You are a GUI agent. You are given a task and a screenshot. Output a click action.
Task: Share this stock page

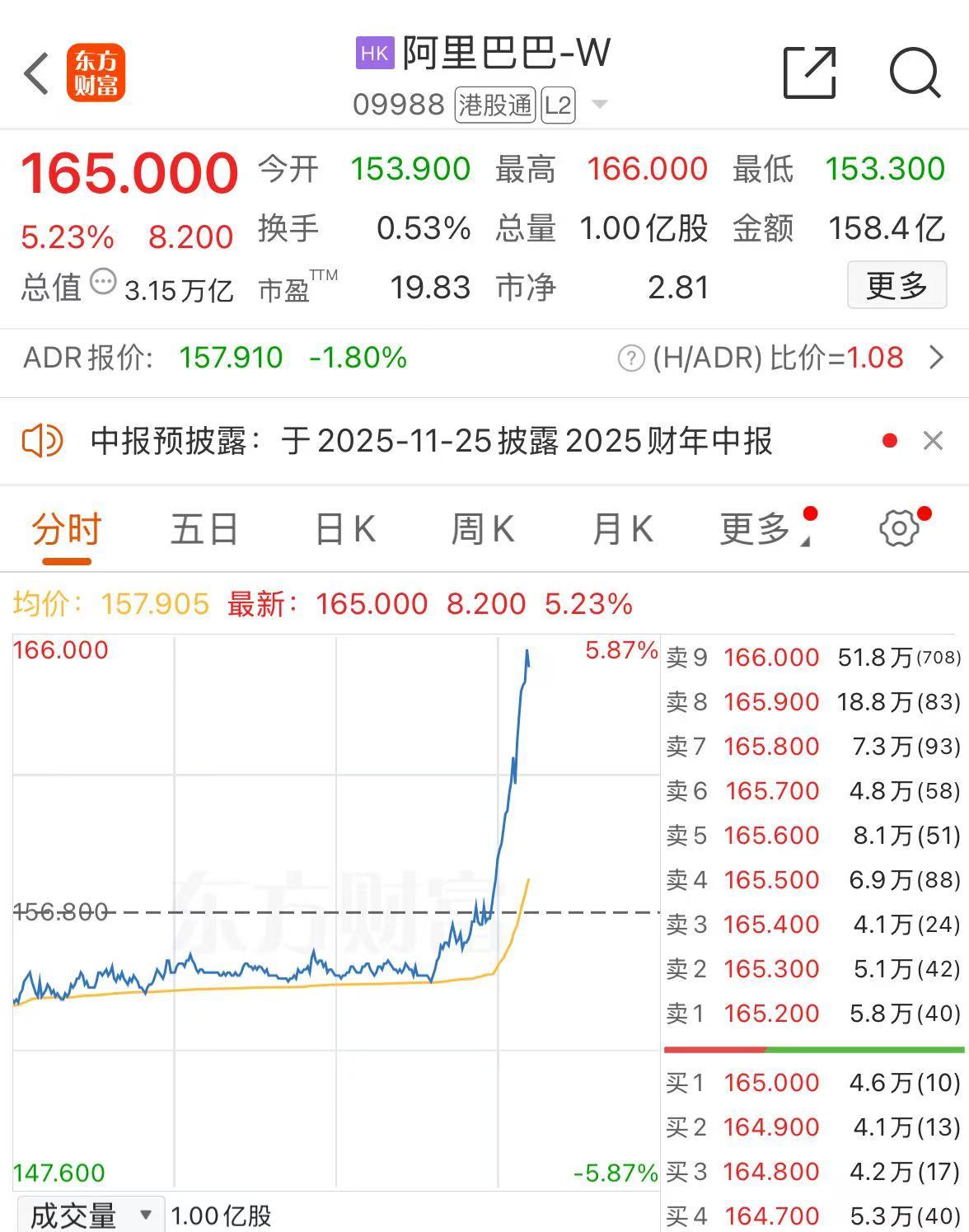[808, 73]
